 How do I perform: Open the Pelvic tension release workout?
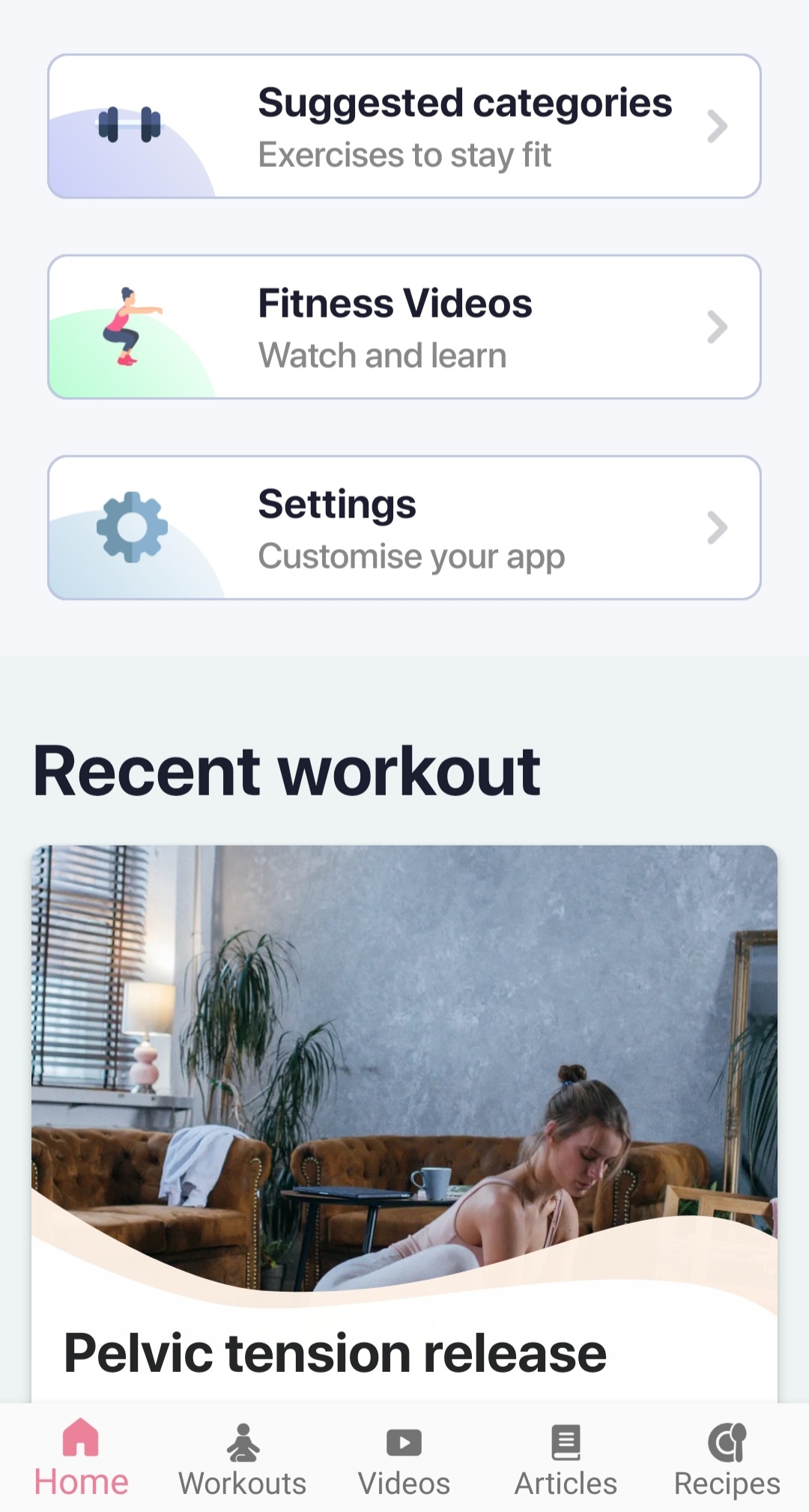tap(404, 1123)
